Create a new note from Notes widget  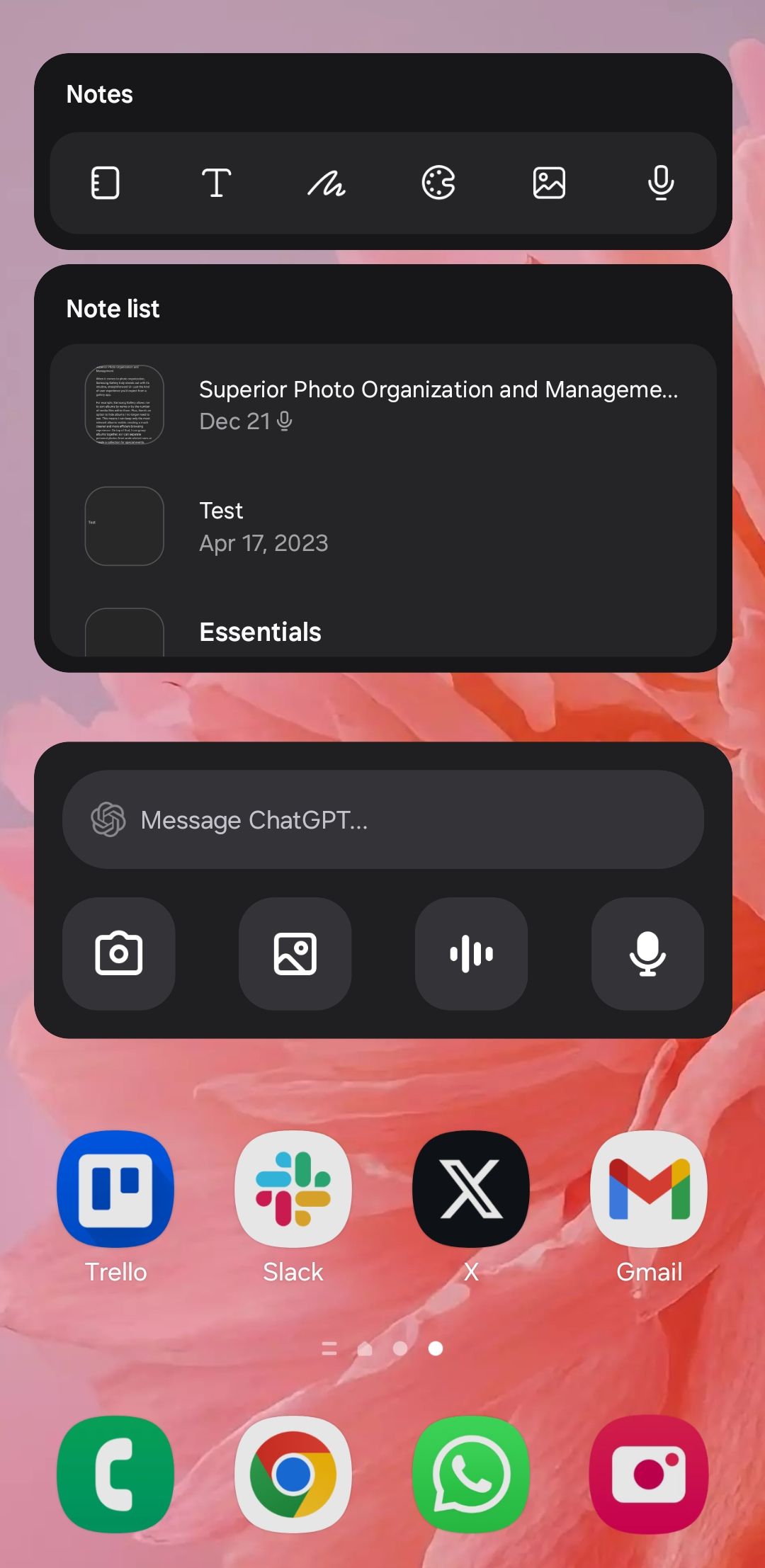105,183
